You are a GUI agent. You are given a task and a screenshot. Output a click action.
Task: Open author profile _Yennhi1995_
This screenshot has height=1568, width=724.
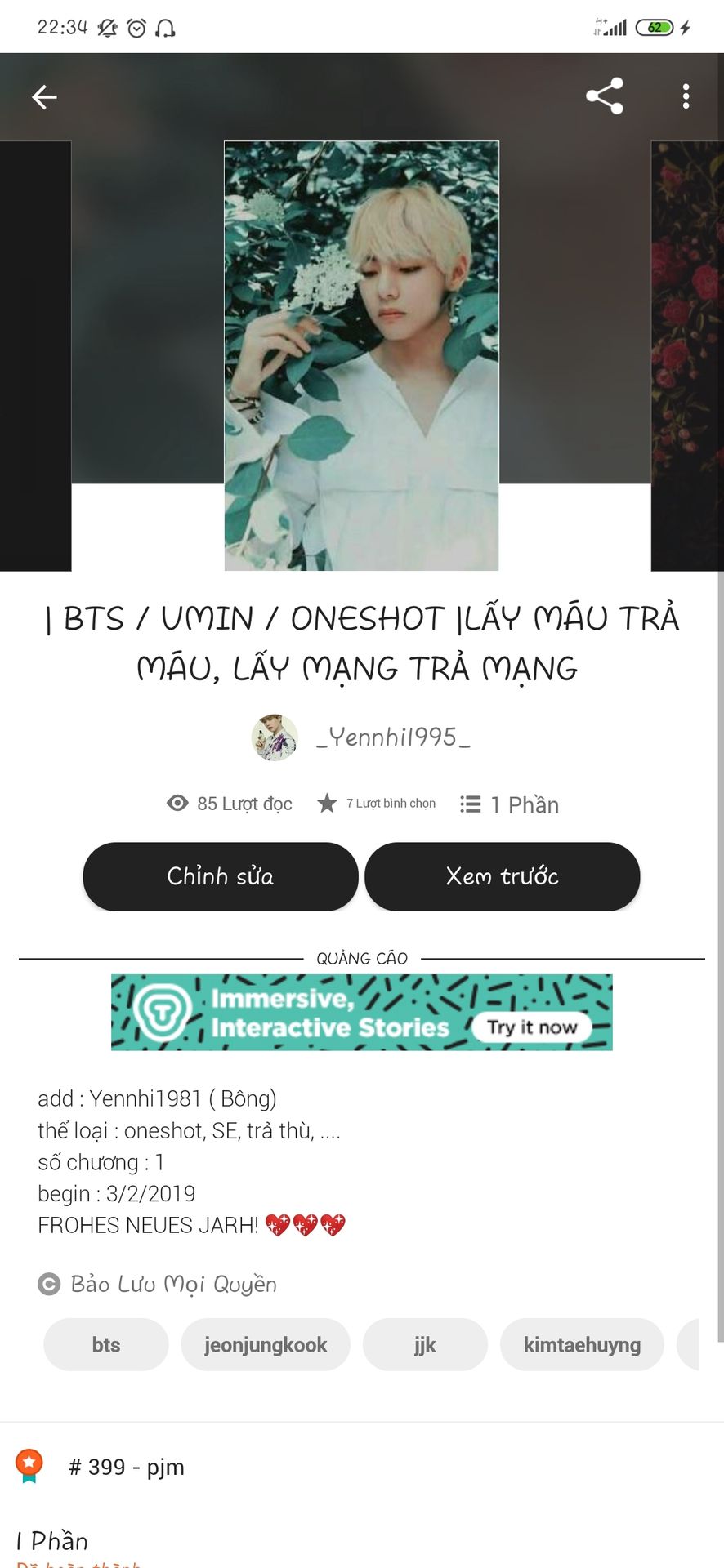(361, 737)
